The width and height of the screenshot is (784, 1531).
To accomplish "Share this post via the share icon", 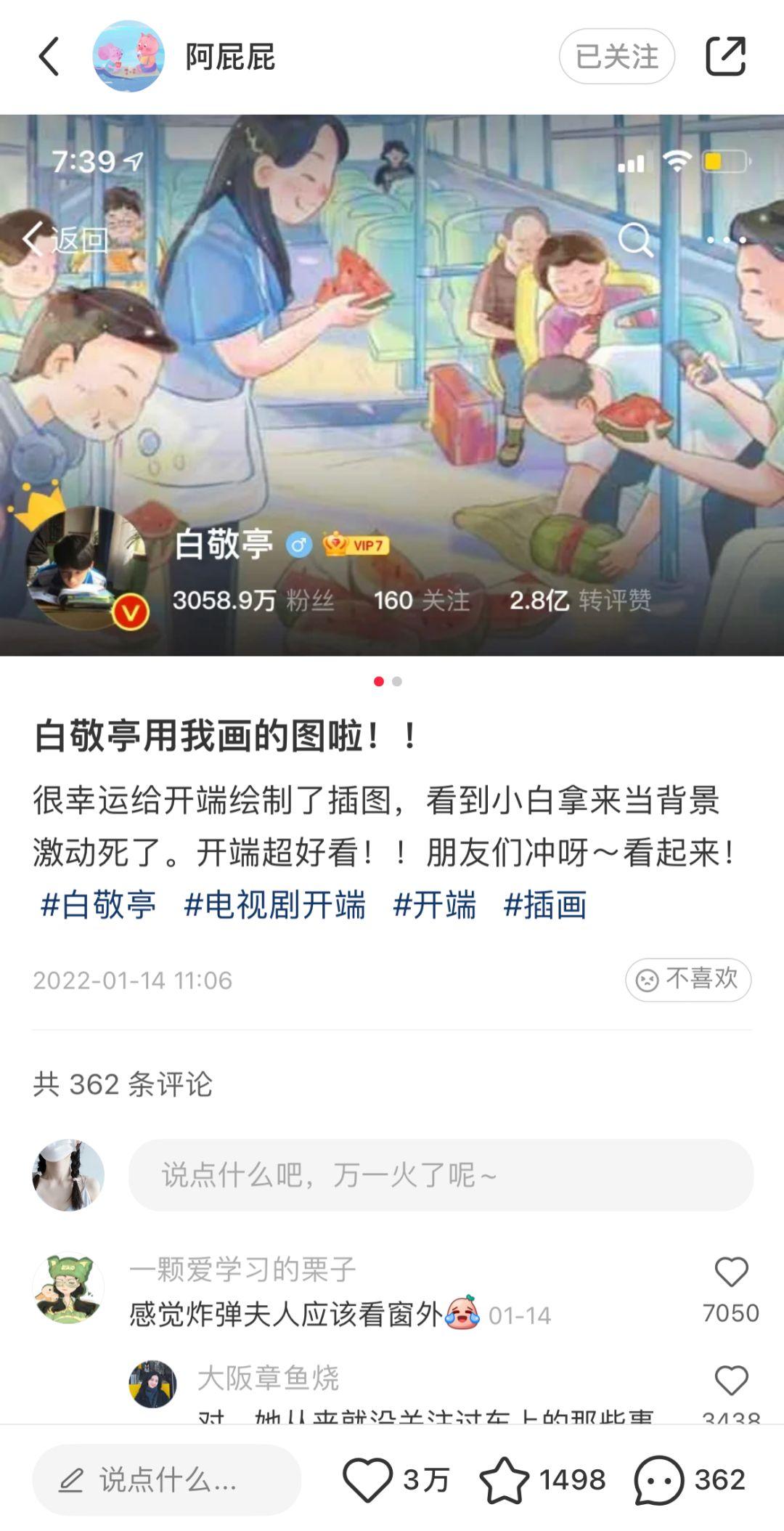I will pos(725,56).
